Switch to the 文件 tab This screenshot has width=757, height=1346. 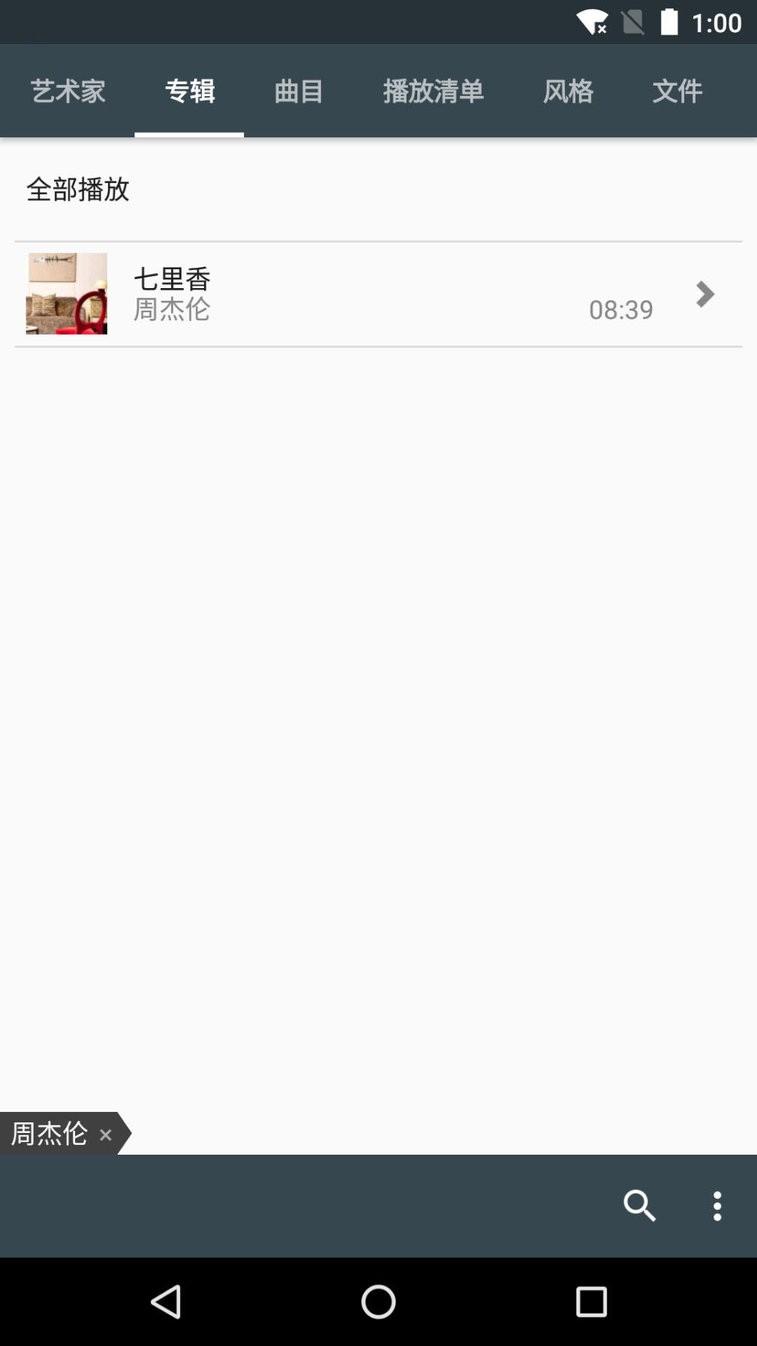[677, 91]
